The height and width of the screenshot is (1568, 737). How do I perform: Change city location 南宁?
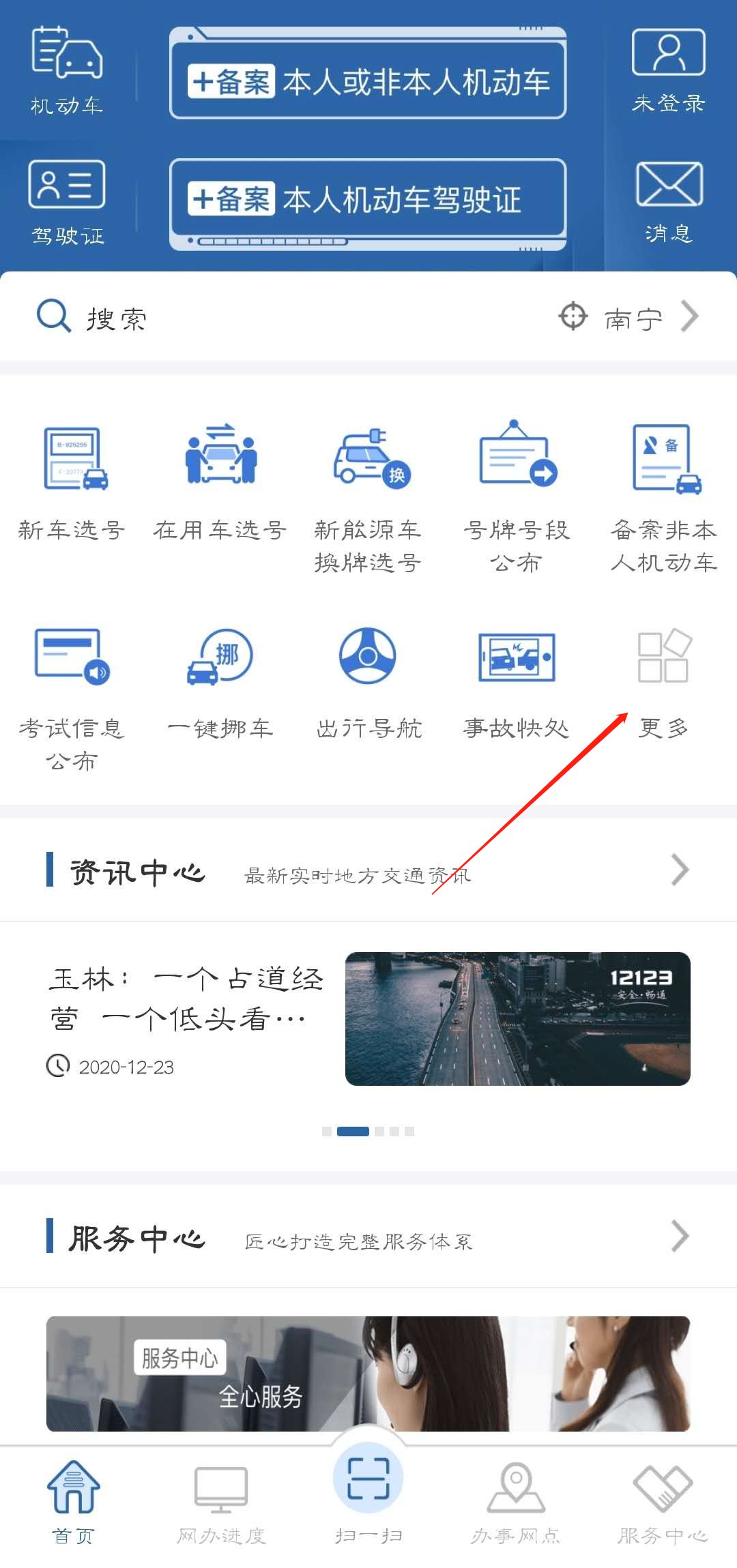coord(631,318)
